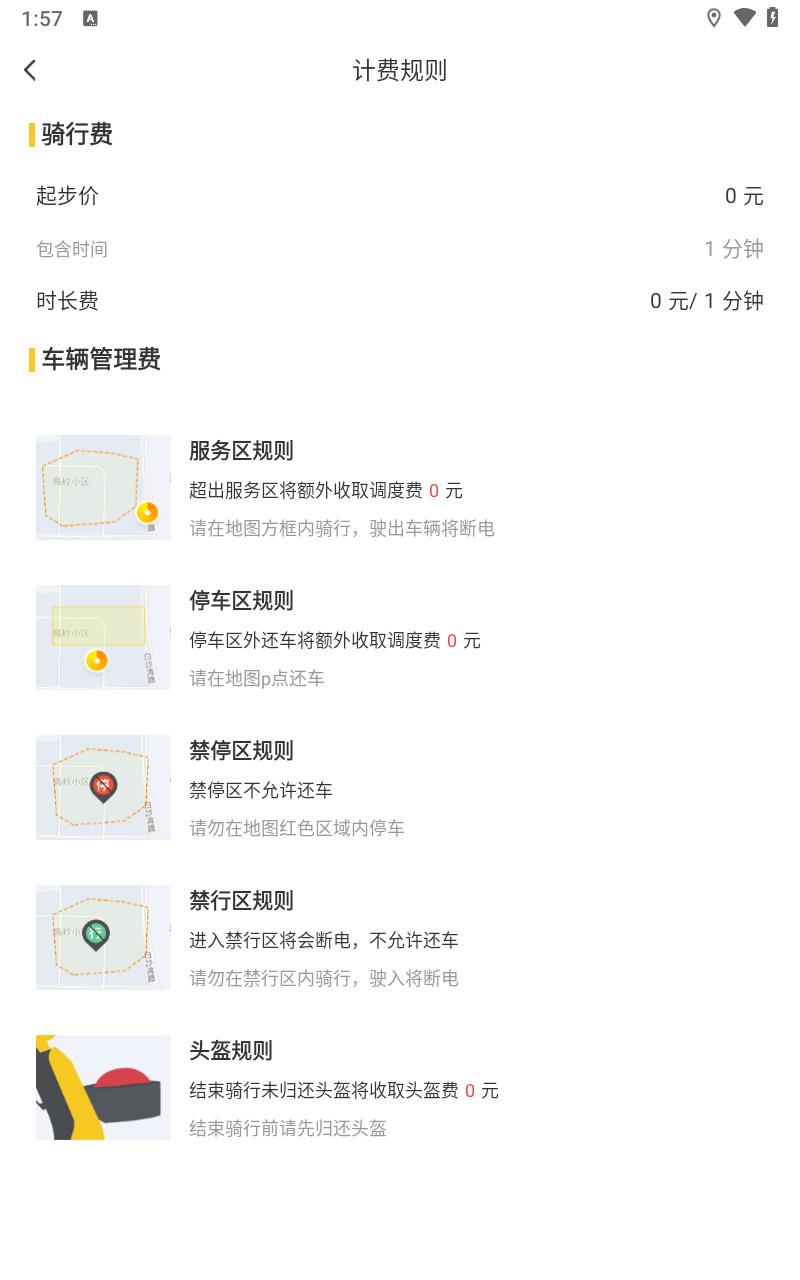Tap the clock showing 1:57 in status bar

point(42,17)
